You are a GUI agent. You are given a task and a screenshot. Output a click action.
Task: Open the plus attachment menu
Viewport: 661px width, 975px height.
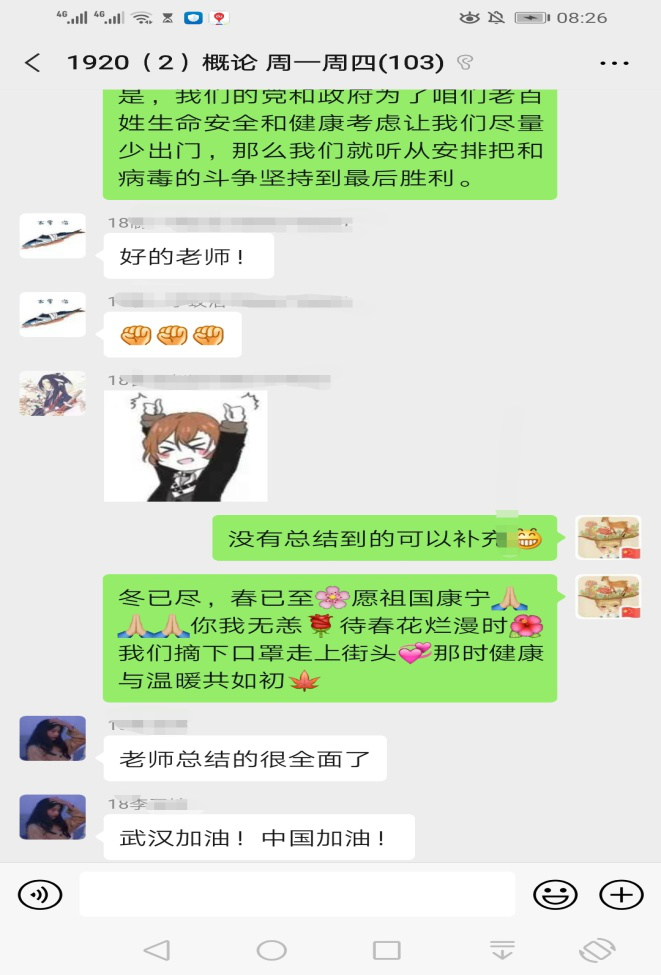(620, 894)
